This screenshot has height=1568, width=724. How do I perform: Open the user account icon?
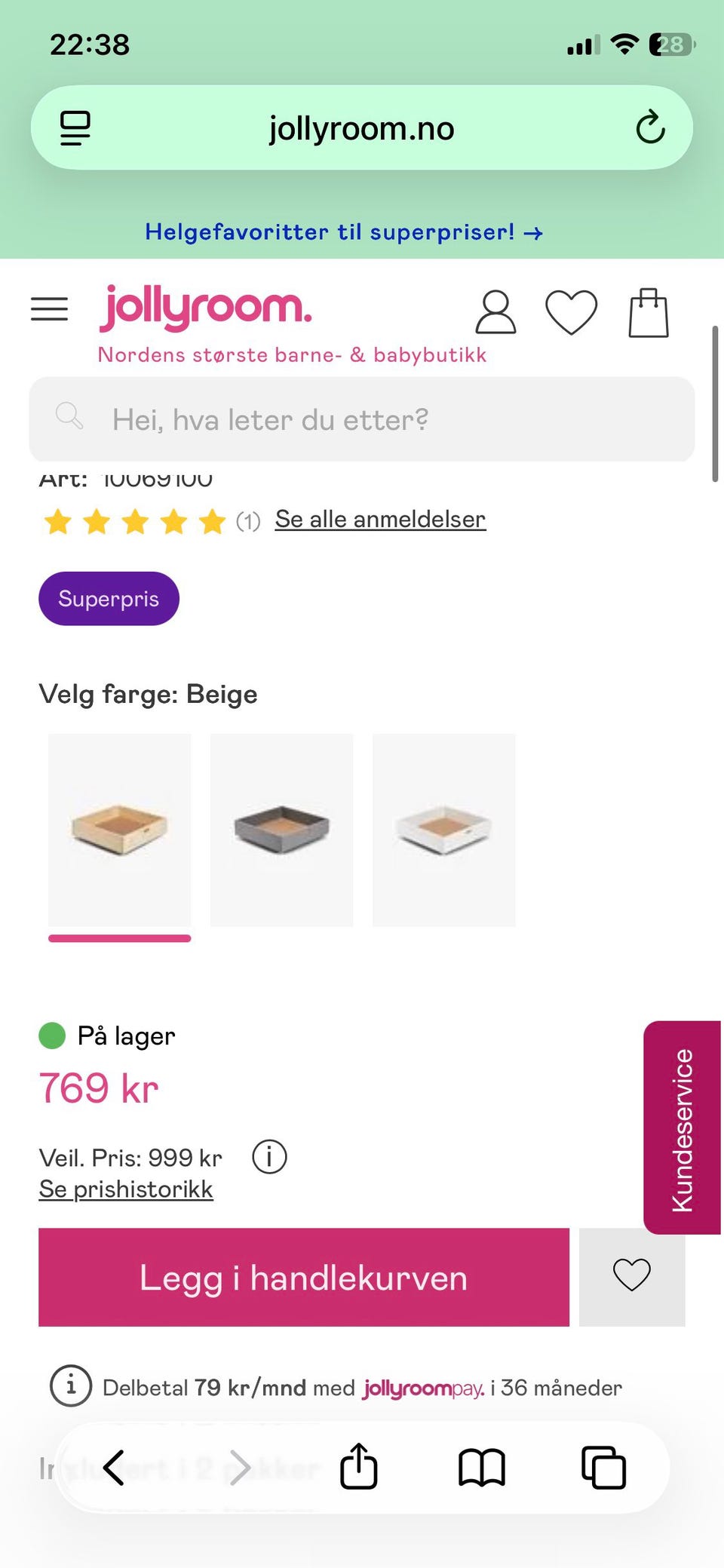[x=495, y=312]
